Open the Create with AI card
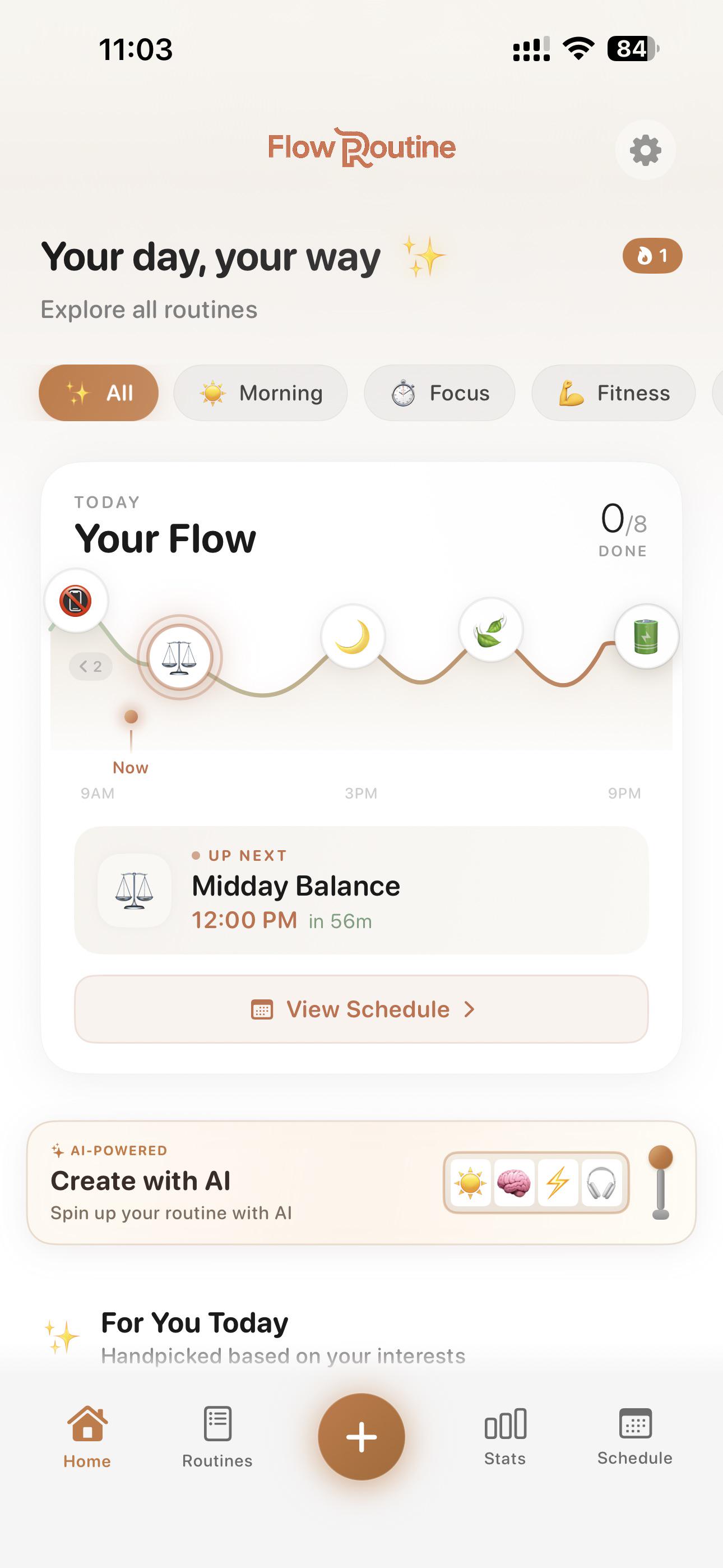 (361, 1182)
